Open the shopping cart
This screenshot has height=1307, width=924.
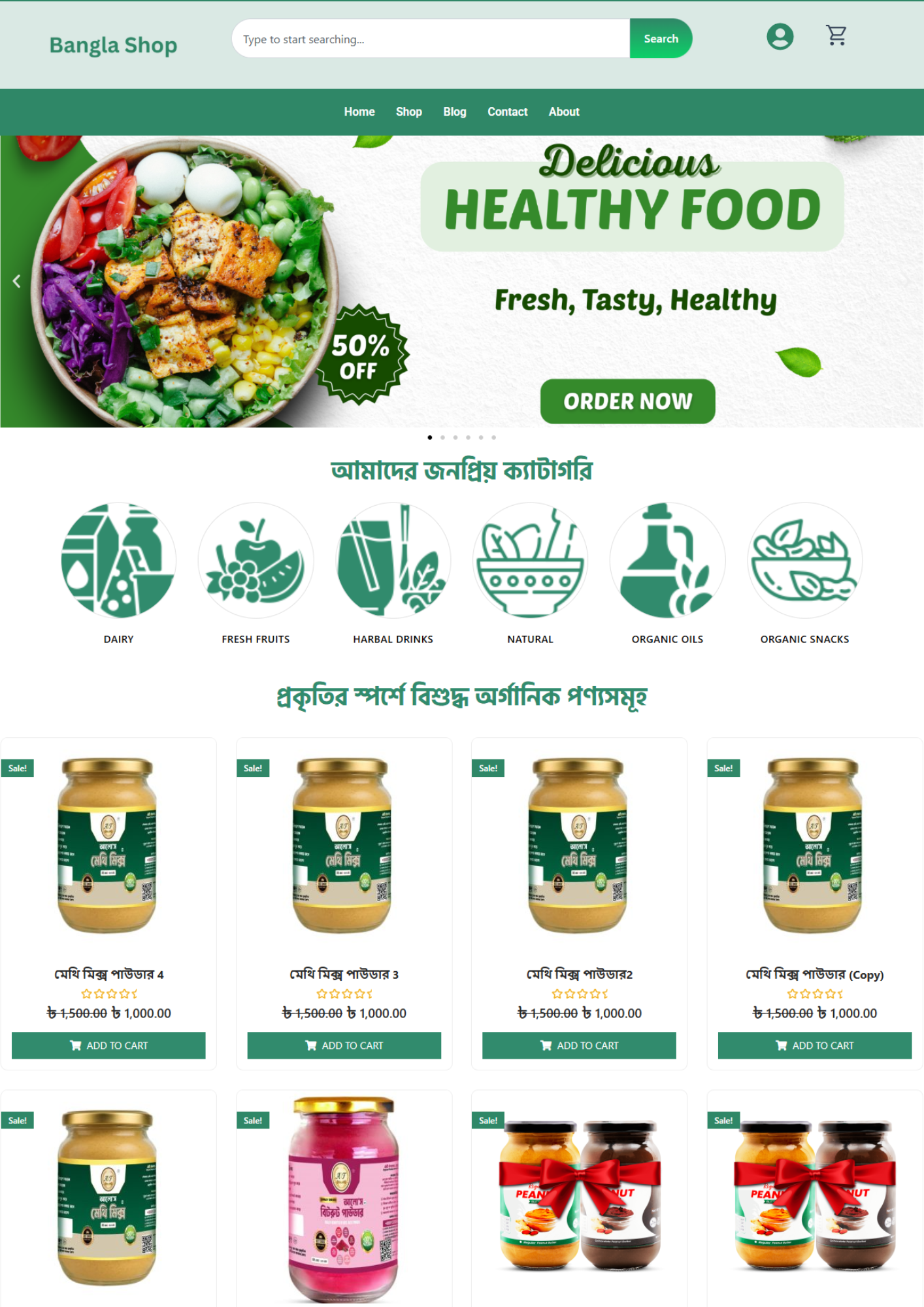click(x=836, y=35)
